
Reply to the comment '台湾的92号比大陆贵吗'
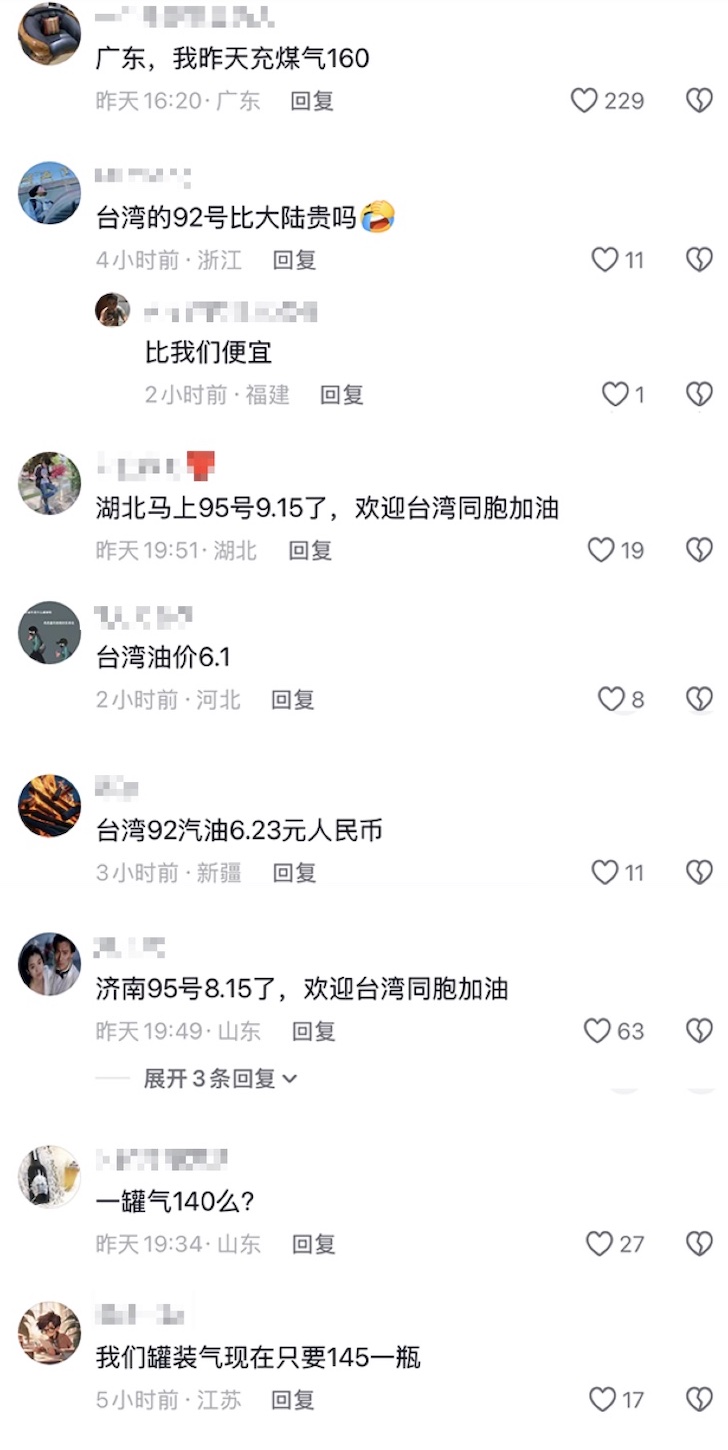tap(295, 260)
